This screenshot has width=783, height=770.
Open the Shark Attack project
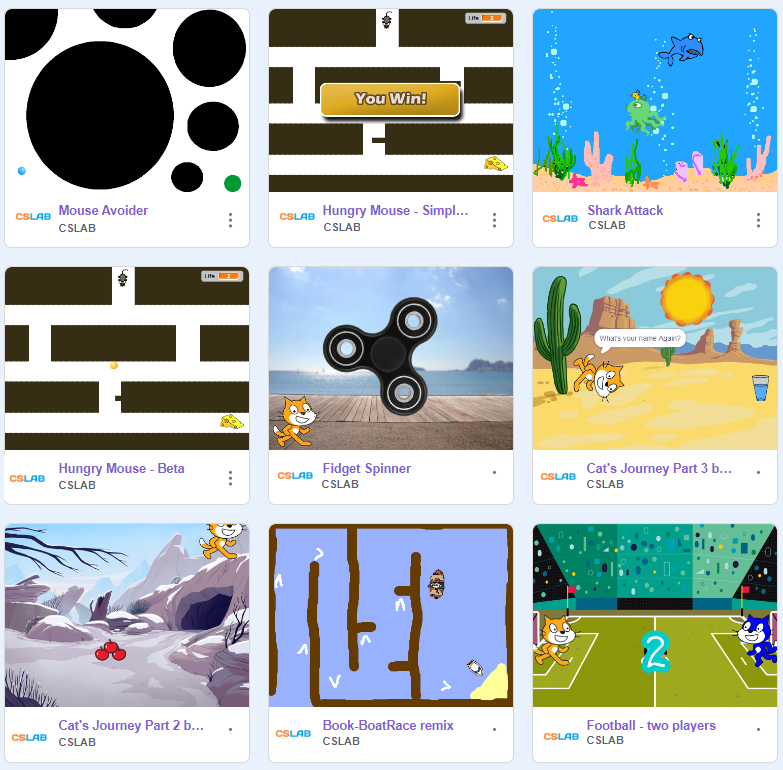[x=654, y=100]
